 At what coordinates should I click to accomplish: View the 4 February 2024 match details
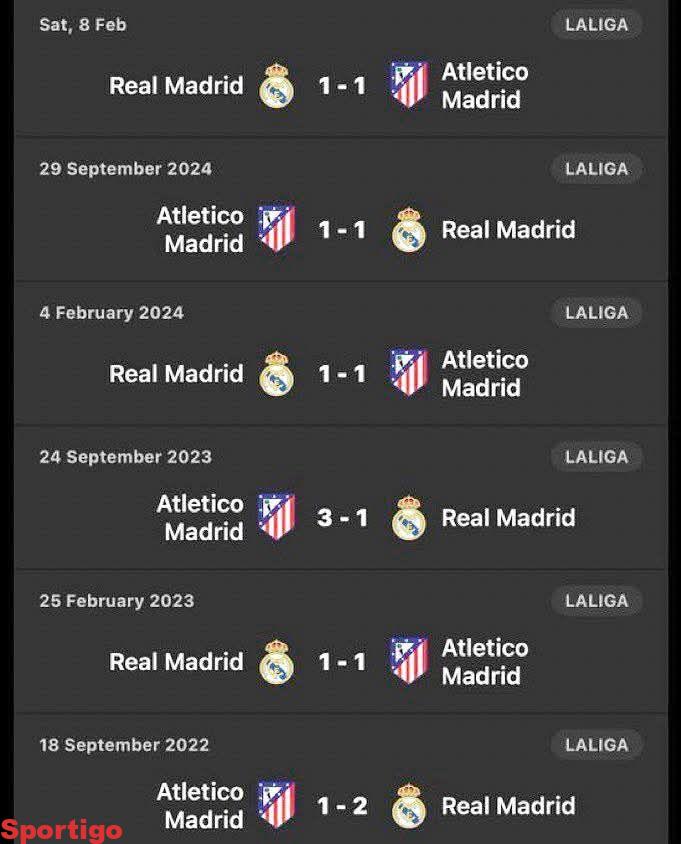[x=342, y=374]
